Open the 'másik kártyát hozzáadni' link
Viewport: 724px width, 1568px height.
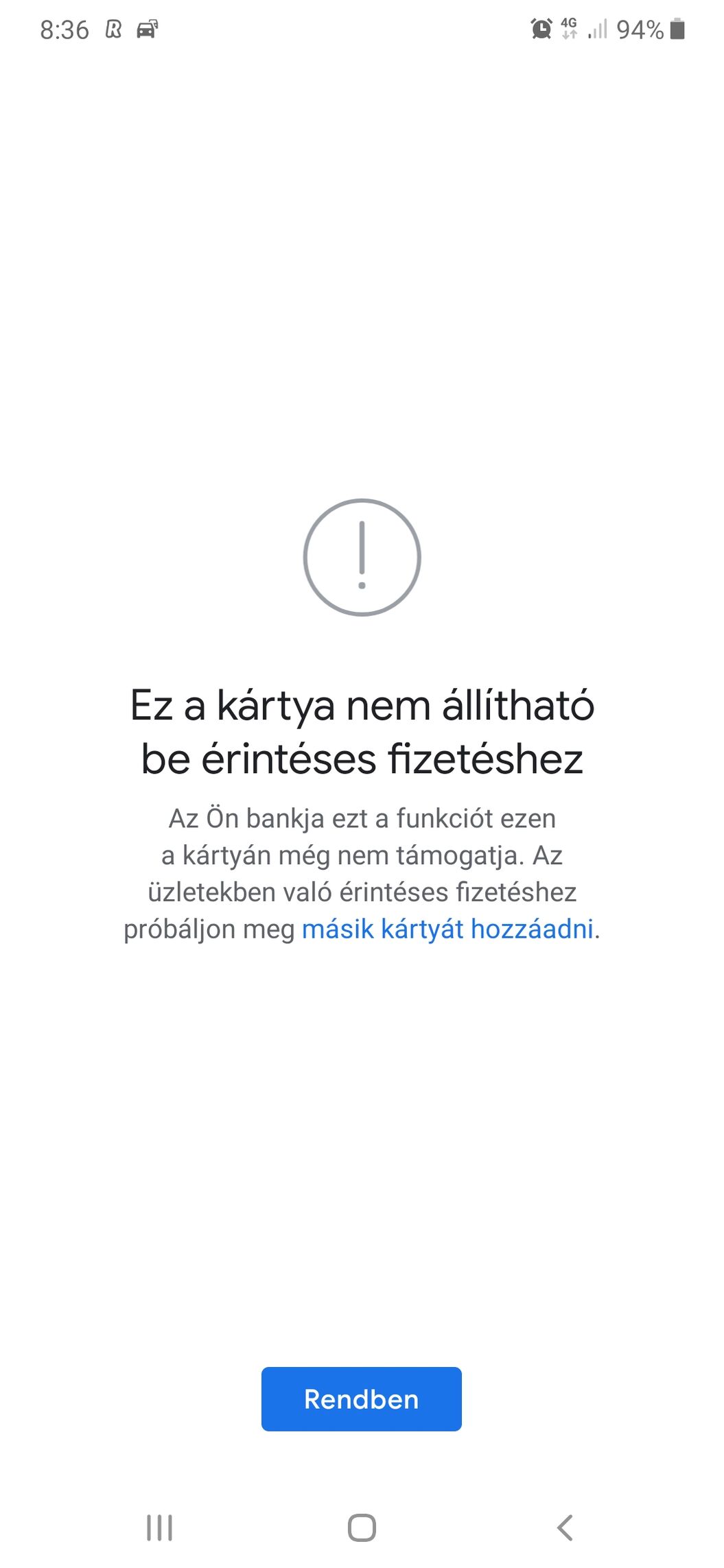[447, 929]
